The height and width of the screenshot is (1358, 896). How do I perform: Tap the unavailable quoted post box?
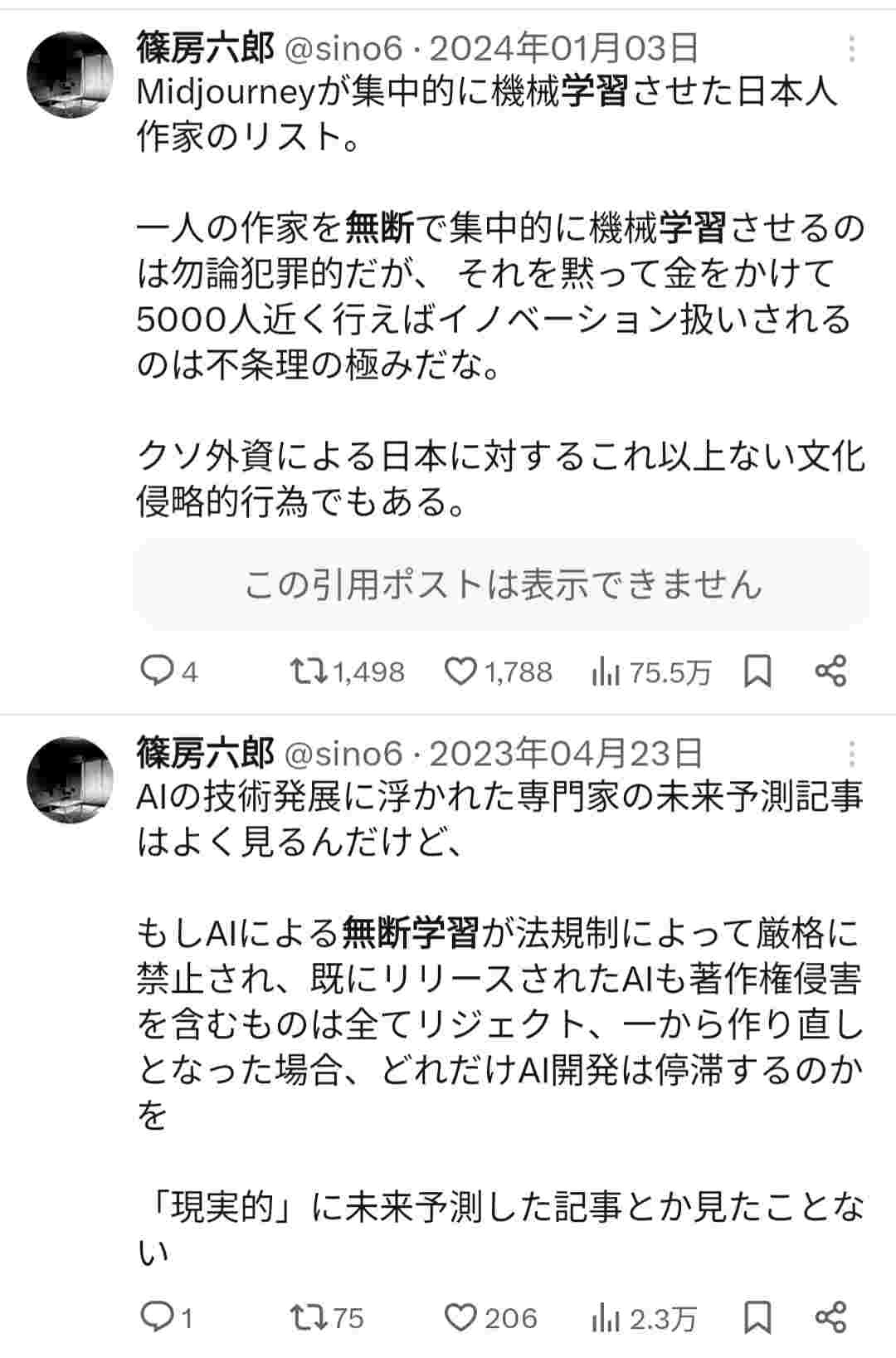pyautogui.click(x=501, y=585)
